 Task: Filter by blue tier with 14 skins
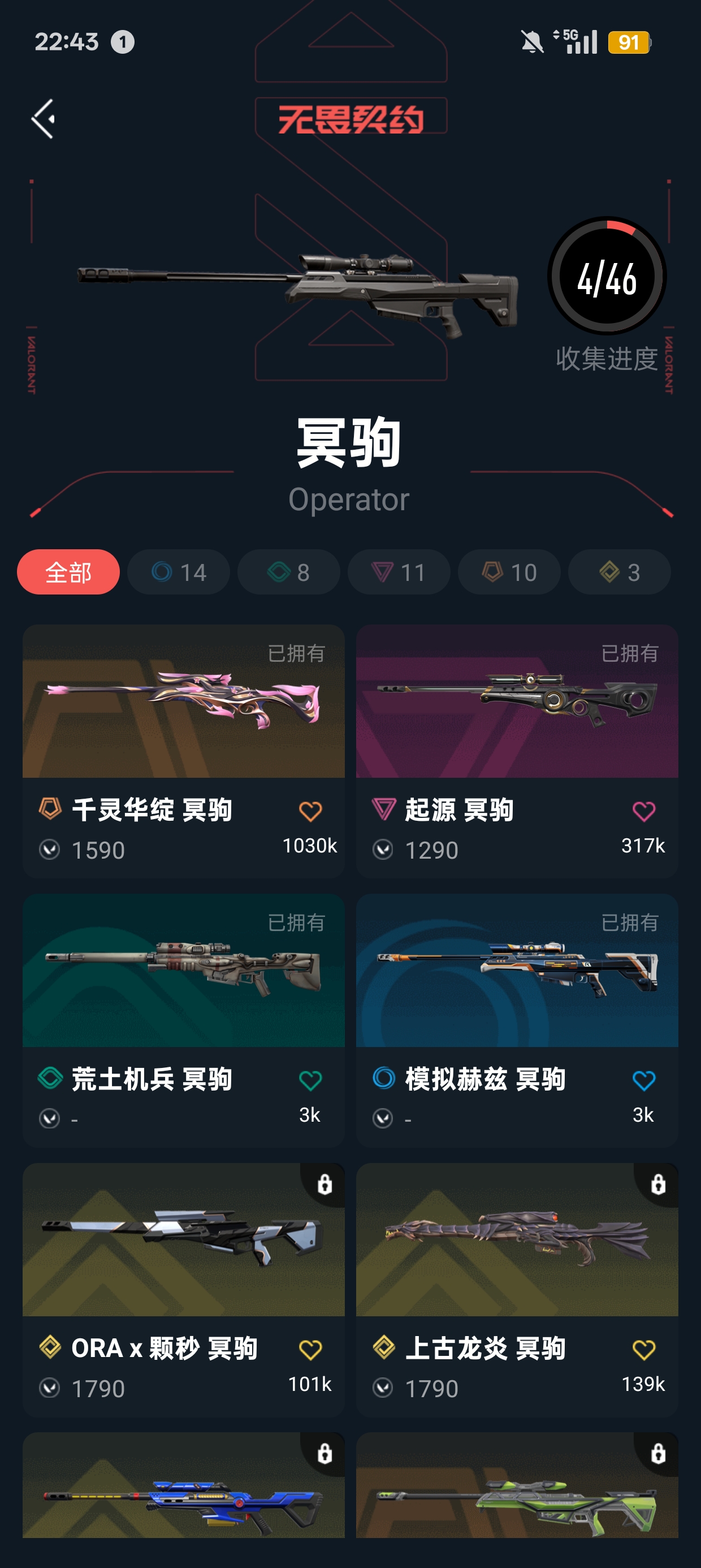[x=178, y=571]
